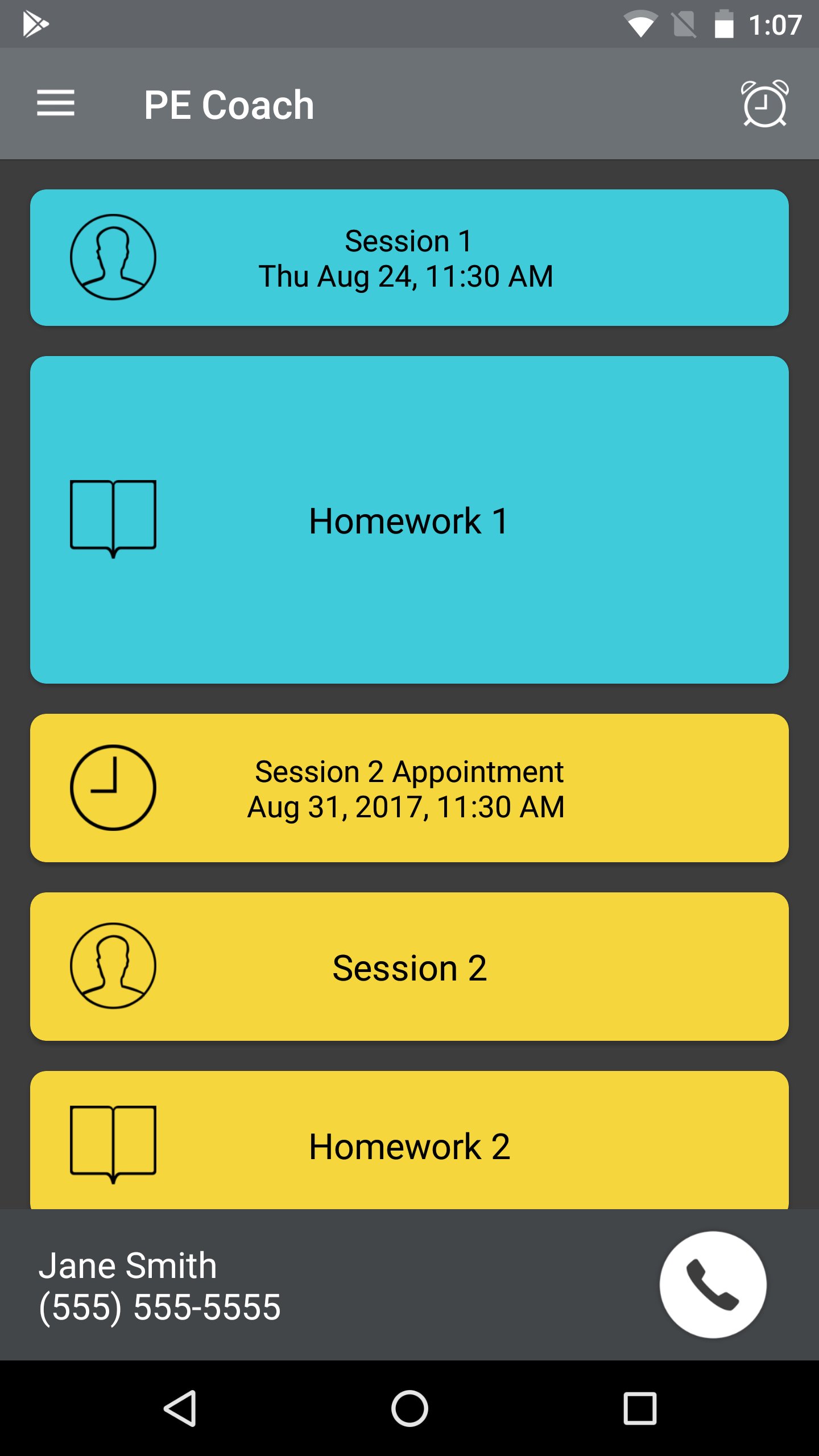Call Jane Smith with the phone button

pyautogui.click(x=713, y=1284)
